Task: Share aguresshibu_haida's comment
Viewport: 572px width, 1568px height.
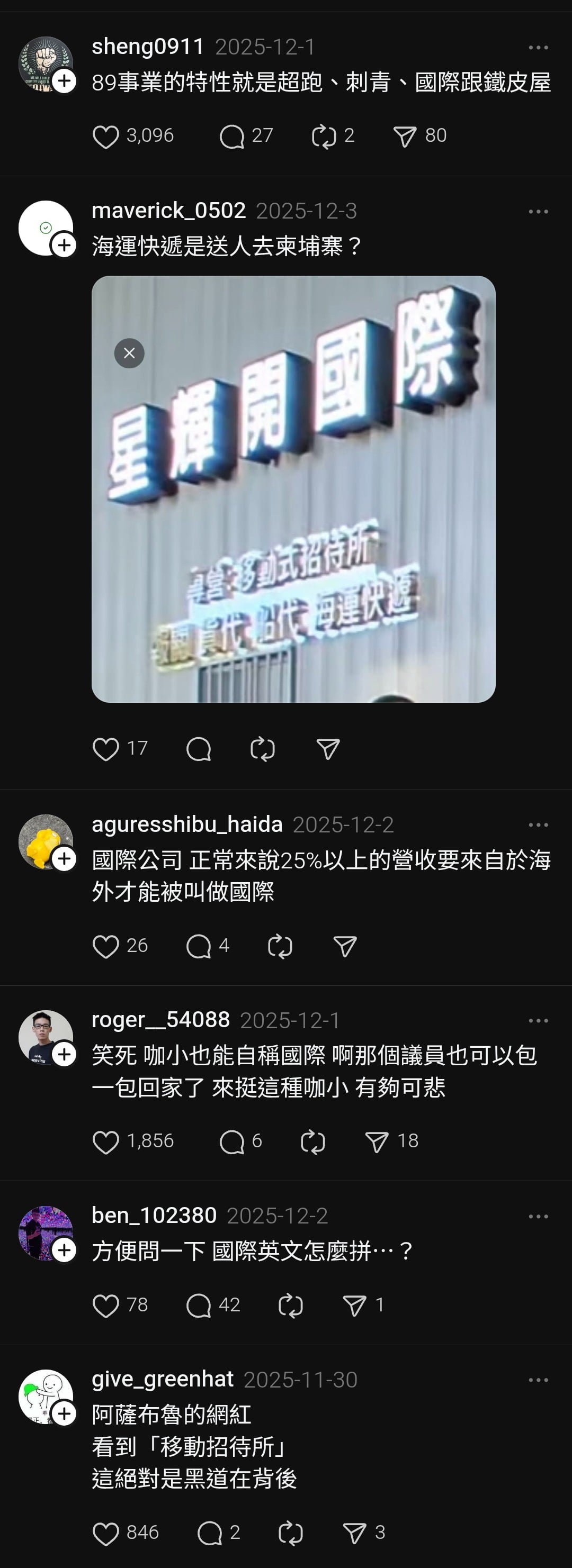Action: tap(345, 946)
